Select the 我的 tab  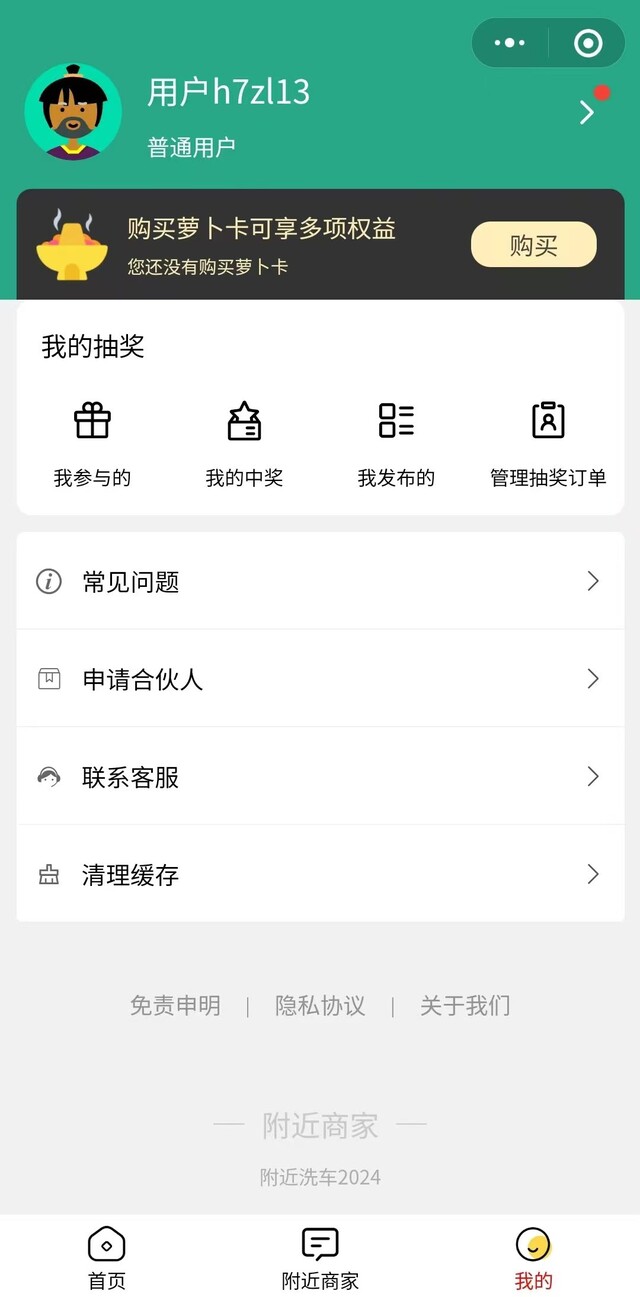point(533,1258)
